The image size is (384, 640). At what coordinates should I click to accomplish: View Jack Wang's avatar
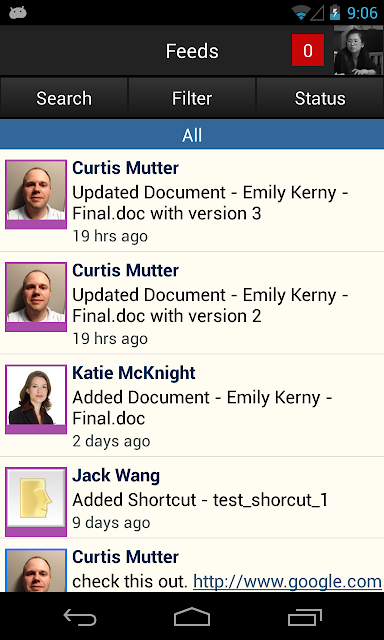click(x=36, y=502)
